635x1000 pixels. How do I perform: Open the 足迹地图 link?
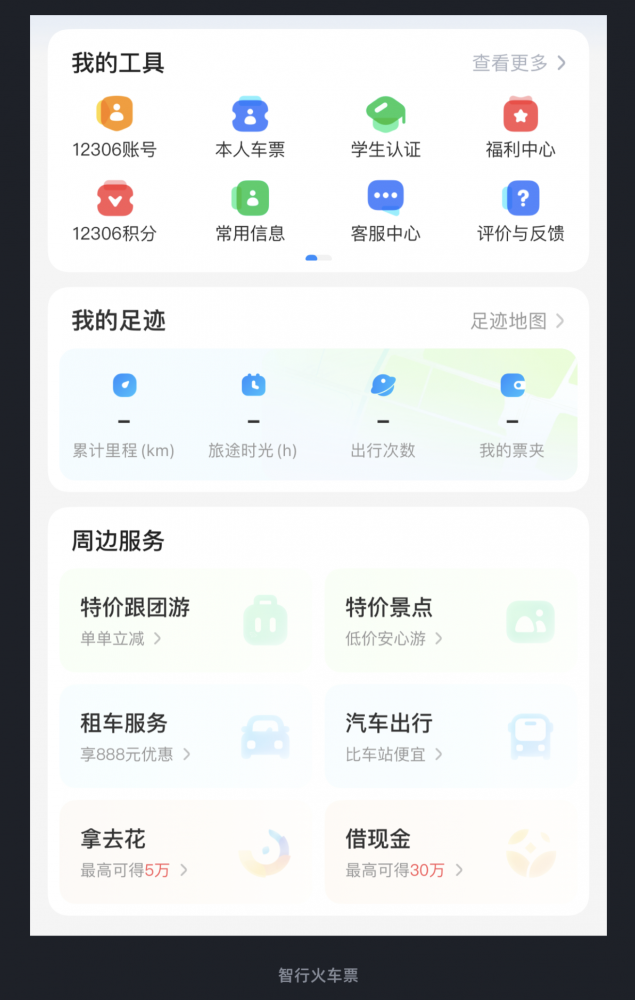click(518, 321)
